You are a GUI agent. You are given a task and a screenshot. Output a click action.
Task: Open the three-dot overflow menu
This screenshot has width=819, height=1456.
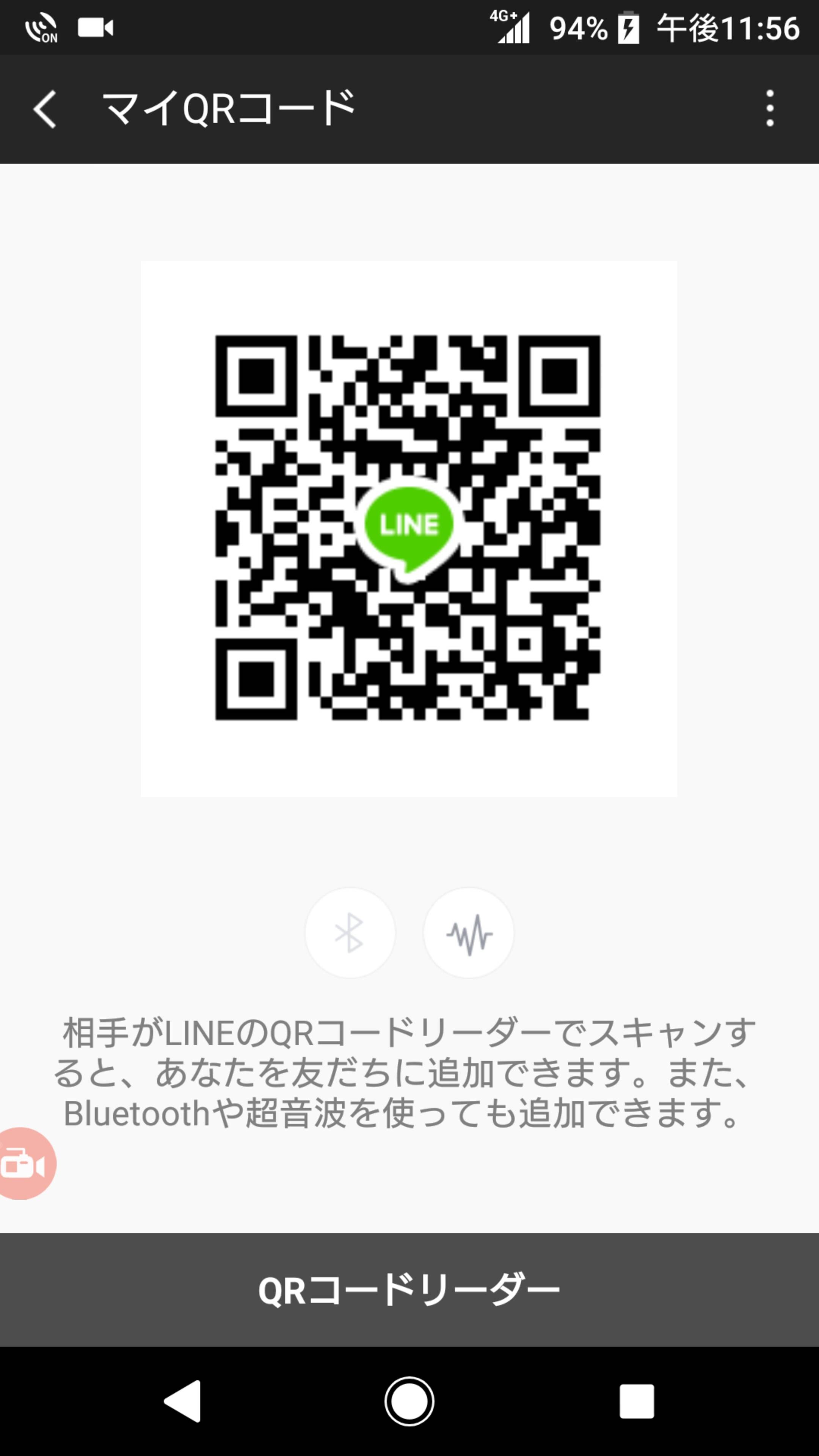(769, 108)
